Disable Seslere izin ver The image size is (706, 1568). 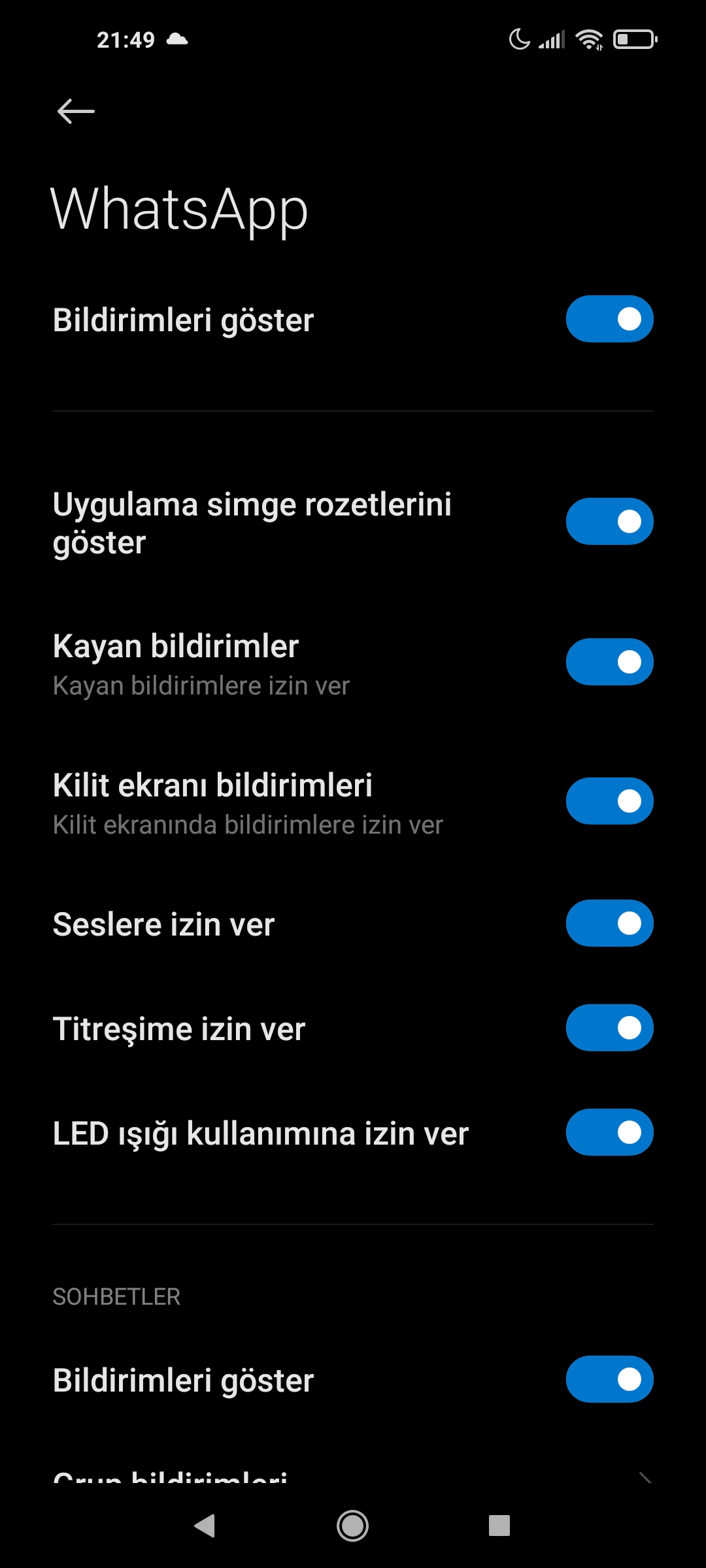click(609, 923)
